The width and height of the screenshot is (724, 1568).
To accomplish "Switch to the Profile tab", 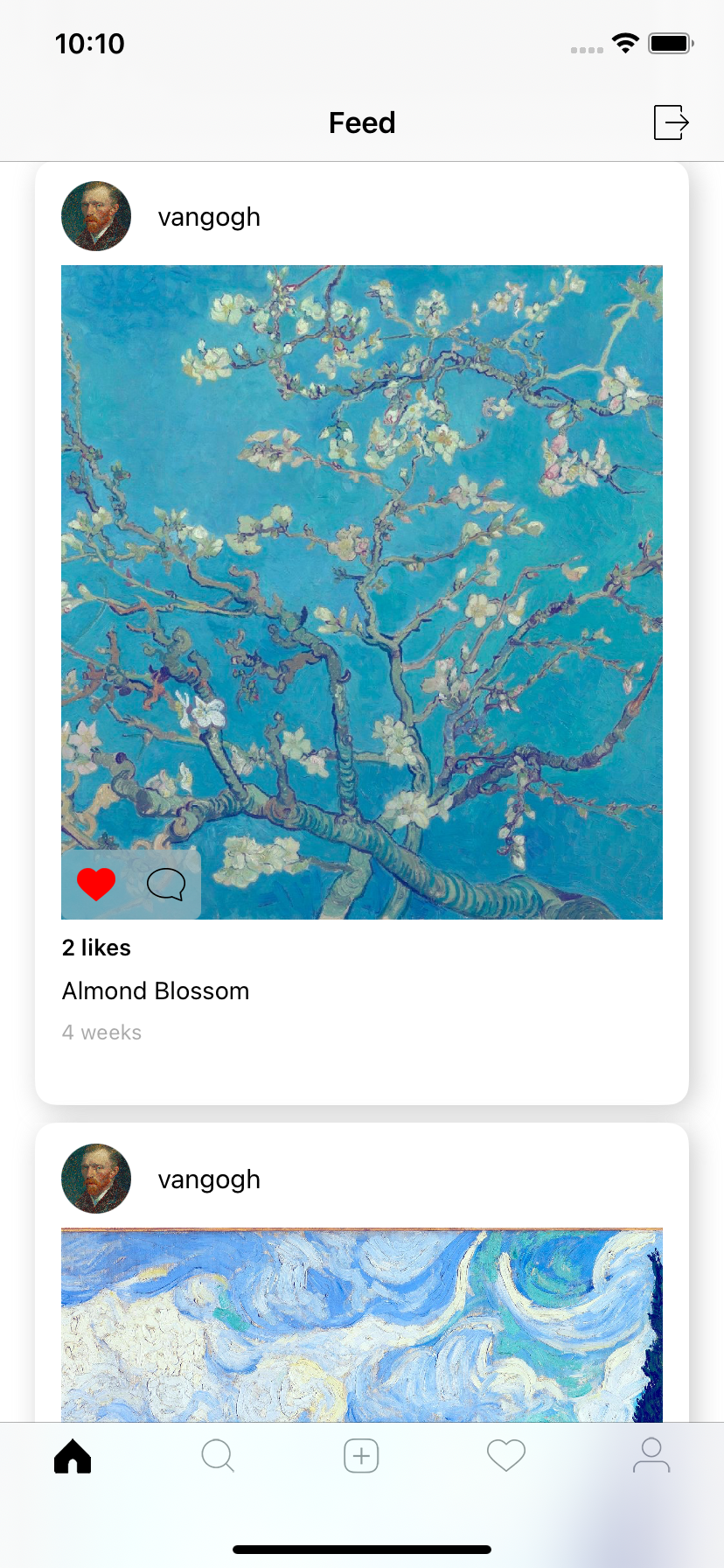I will coord(651,1456).
